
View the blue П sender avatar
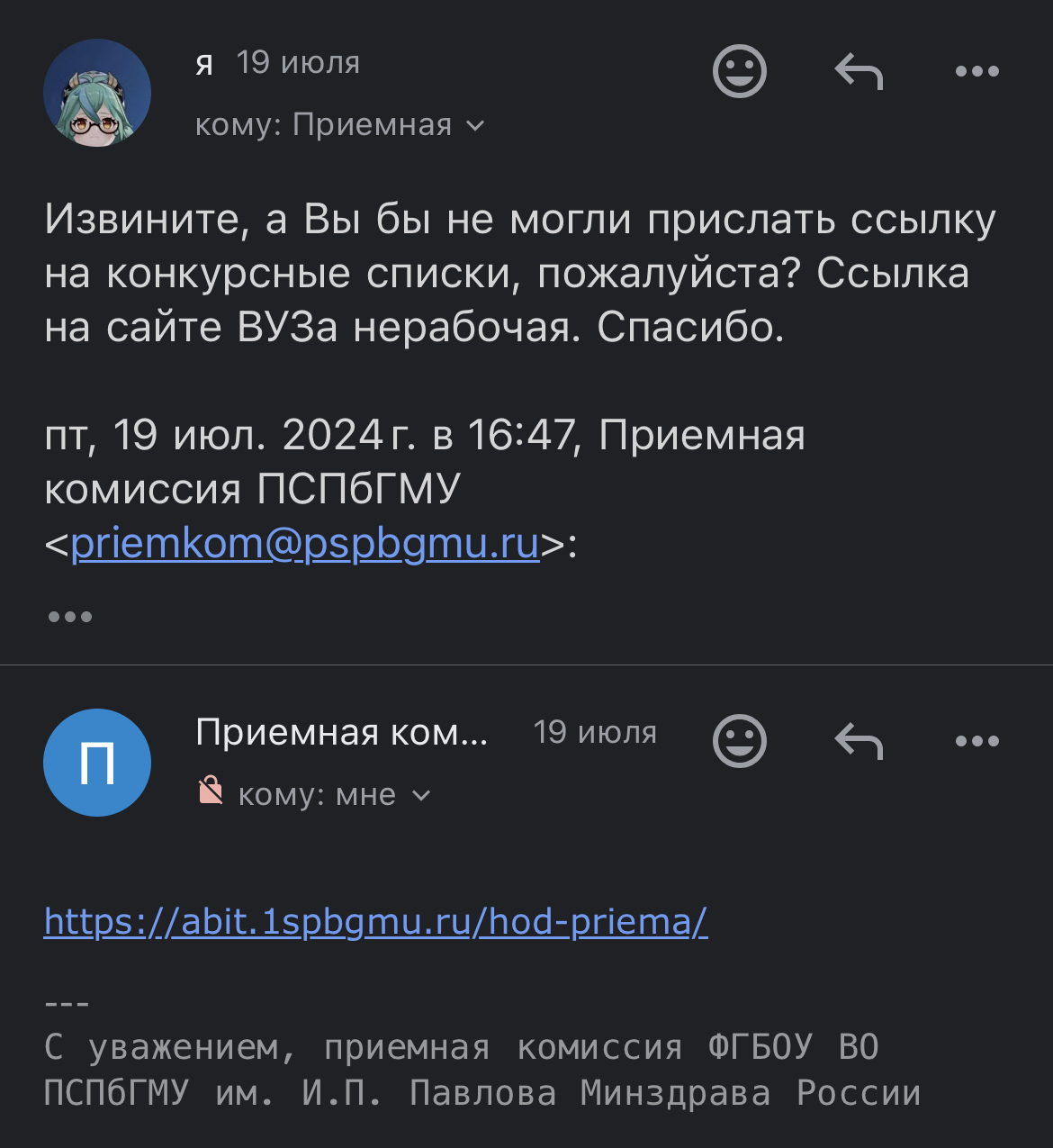(97, 763)
